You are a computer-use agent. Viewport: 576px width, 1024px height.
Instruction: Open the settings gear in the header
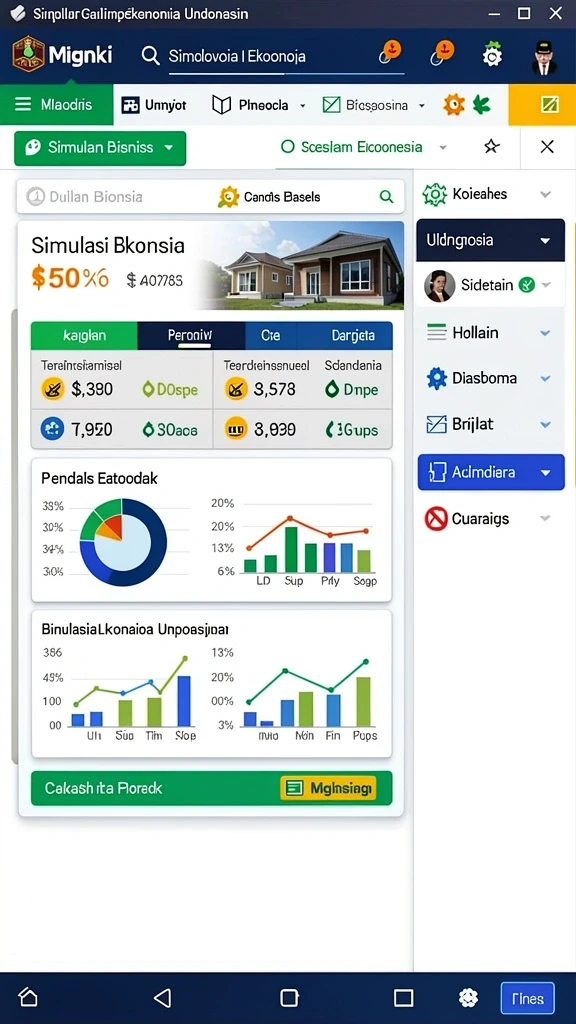pos(492,56)
